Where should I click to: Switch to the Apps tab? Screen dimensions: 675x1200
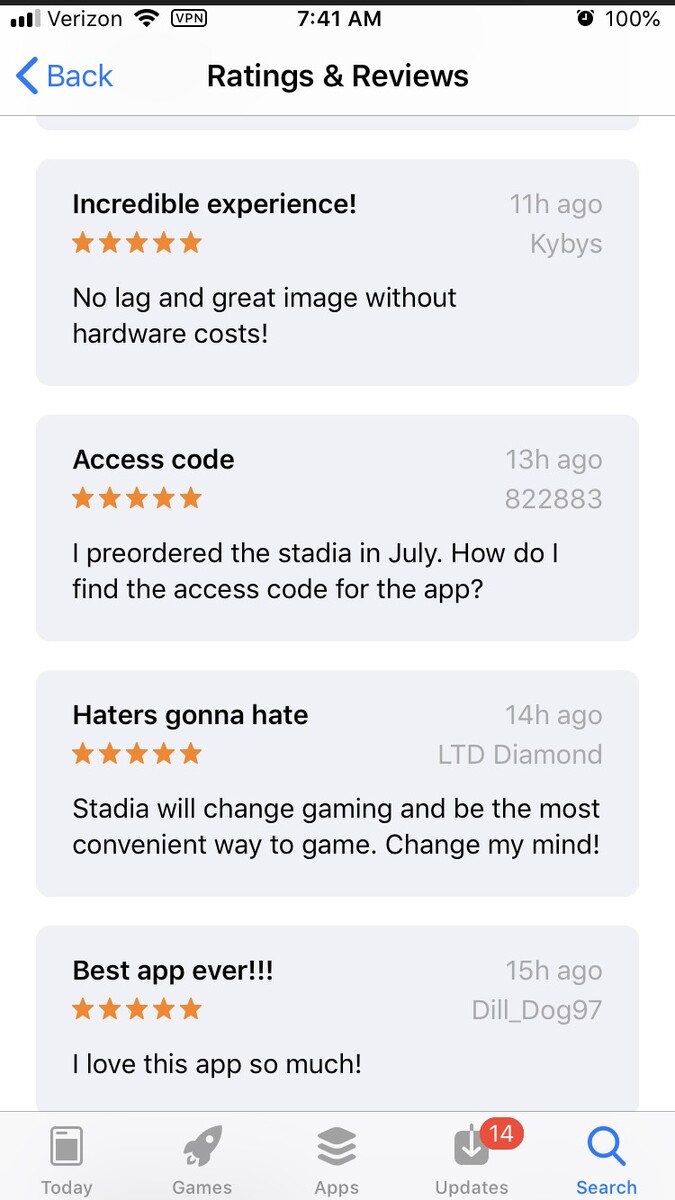[x=337, y=1159]
